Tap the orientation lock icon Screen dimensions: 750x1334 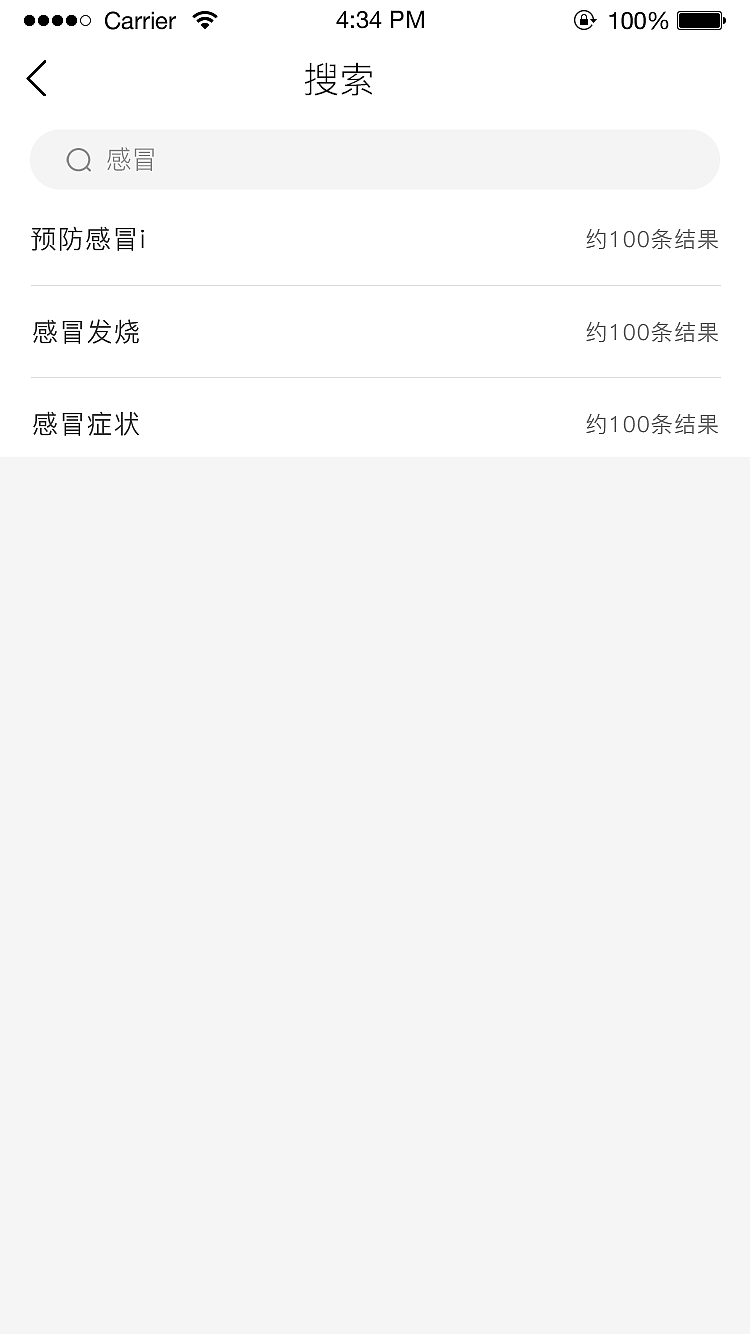pos(585,19)
